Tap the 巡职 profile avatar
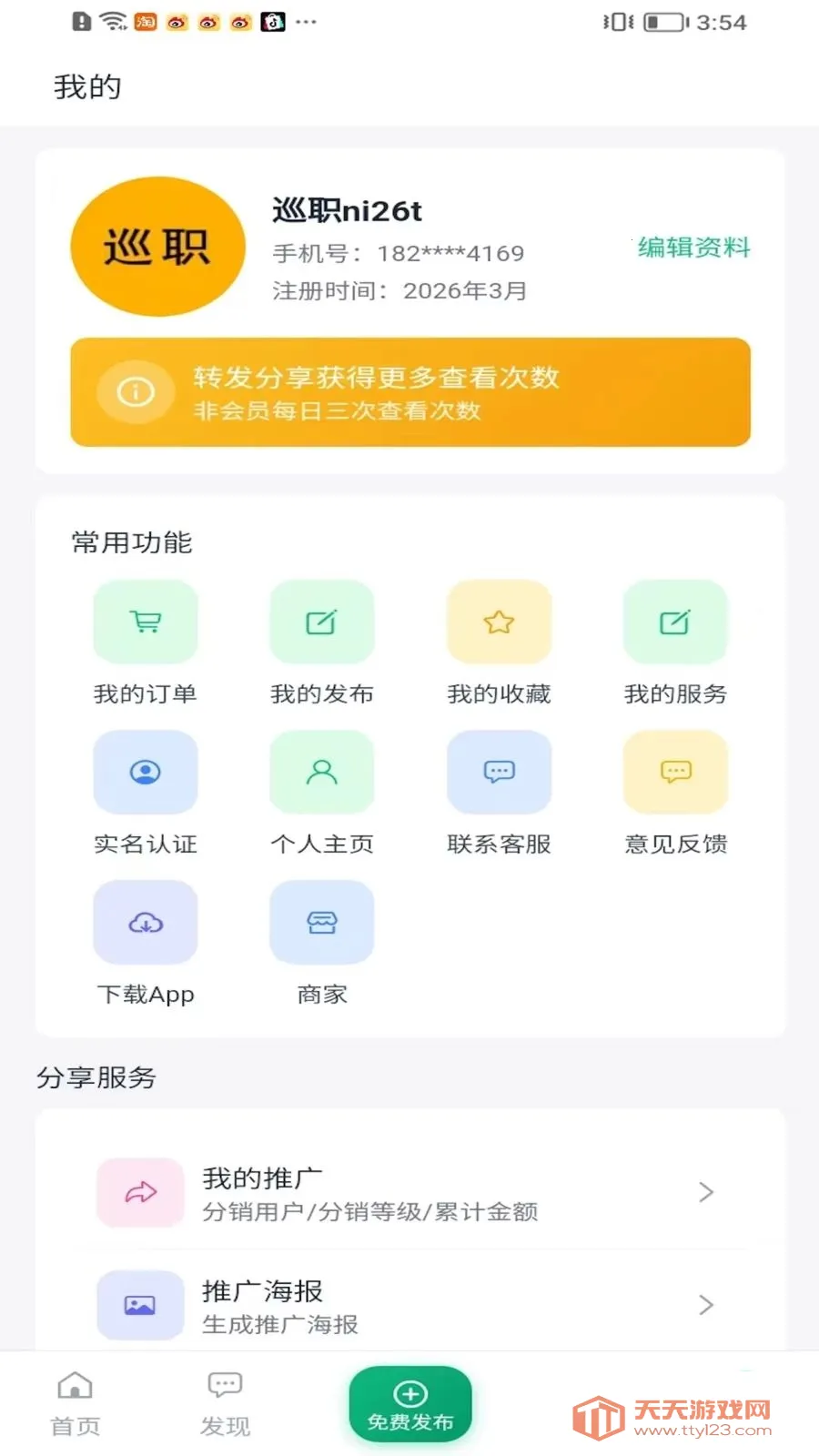Viewport: 819px width, 1456px height. point(158,248)
